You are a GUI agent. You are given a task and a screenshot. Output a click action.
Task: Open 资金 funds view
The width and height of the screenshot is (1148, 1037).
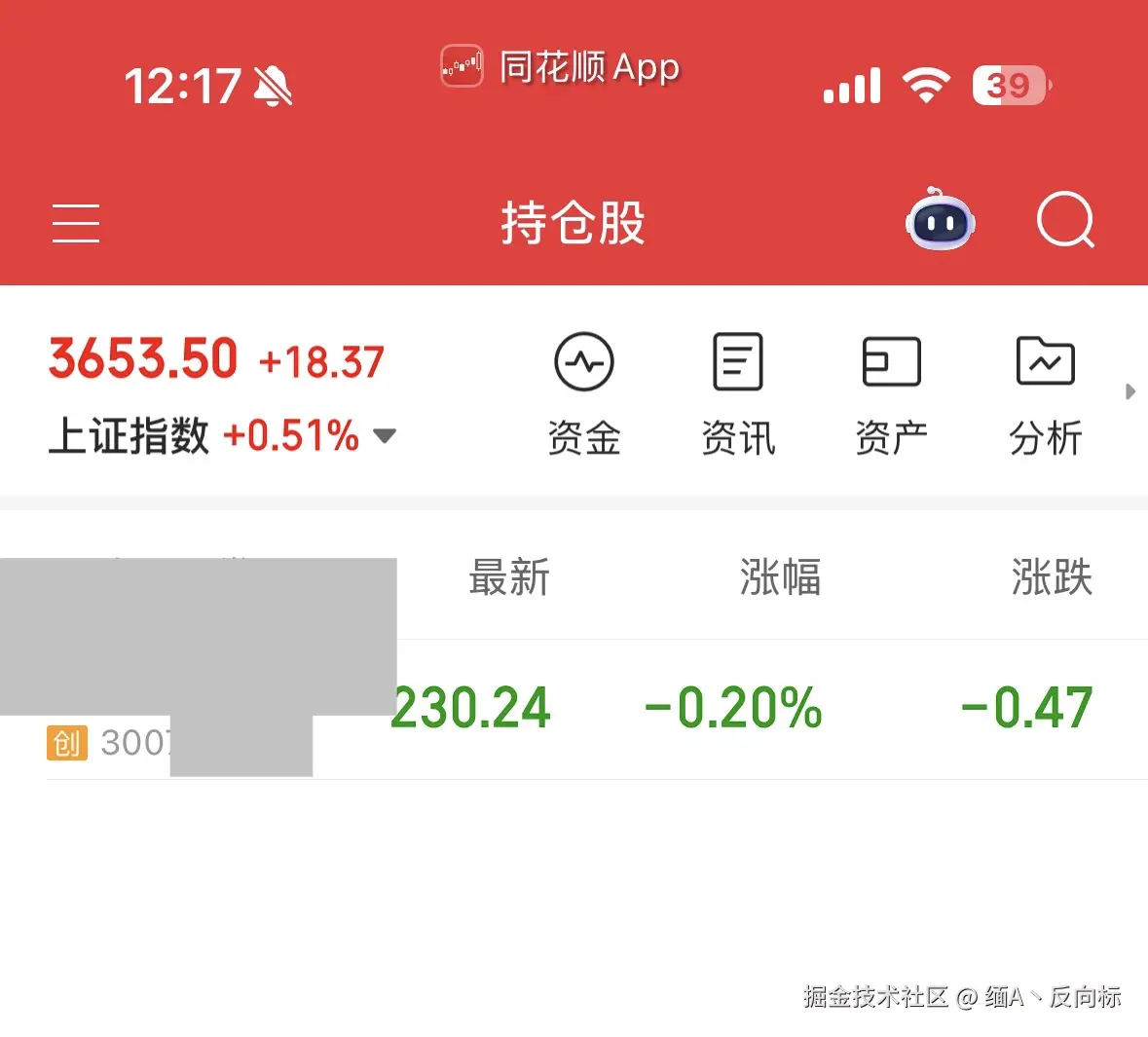point(584,393)
